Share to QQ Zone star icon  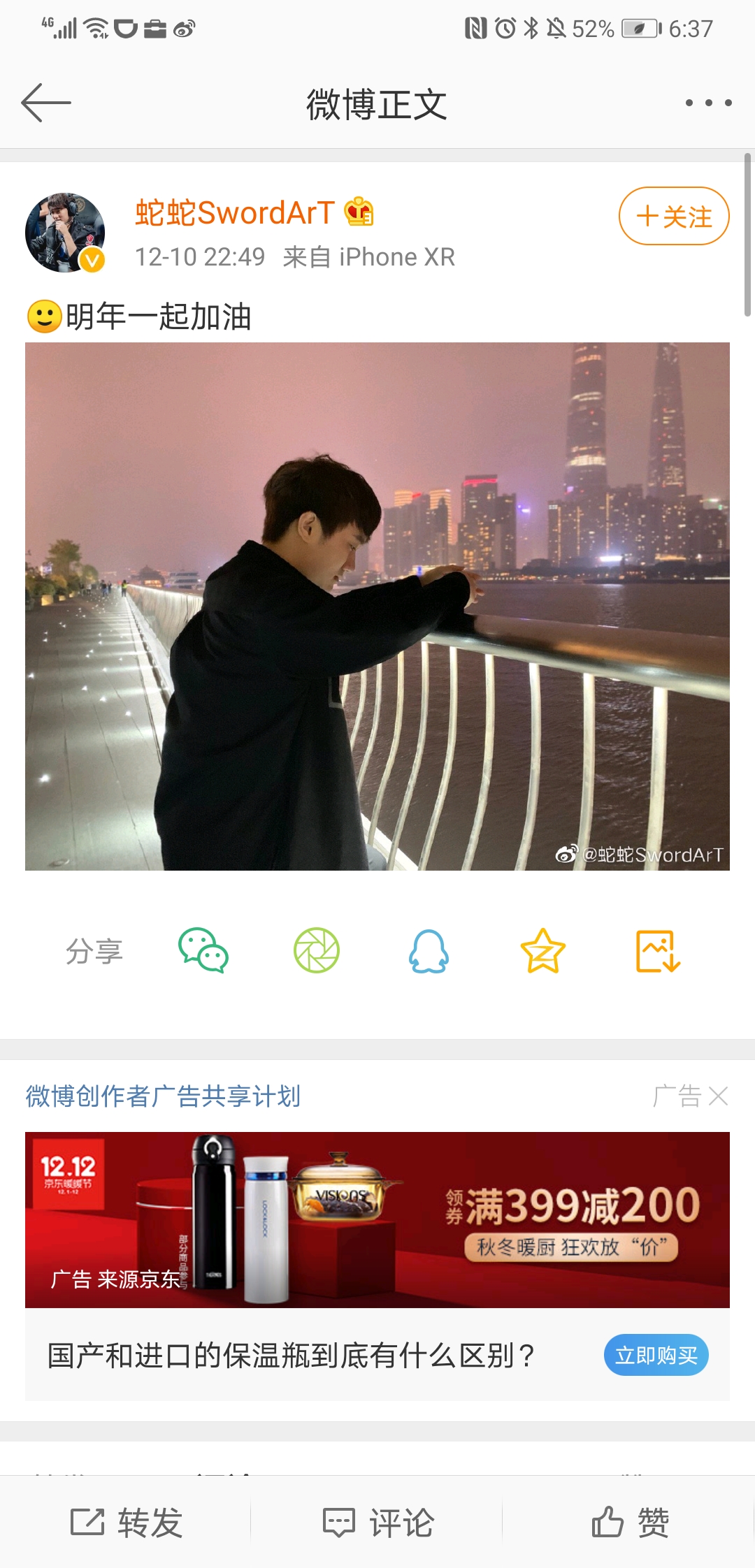coord(542,950)
